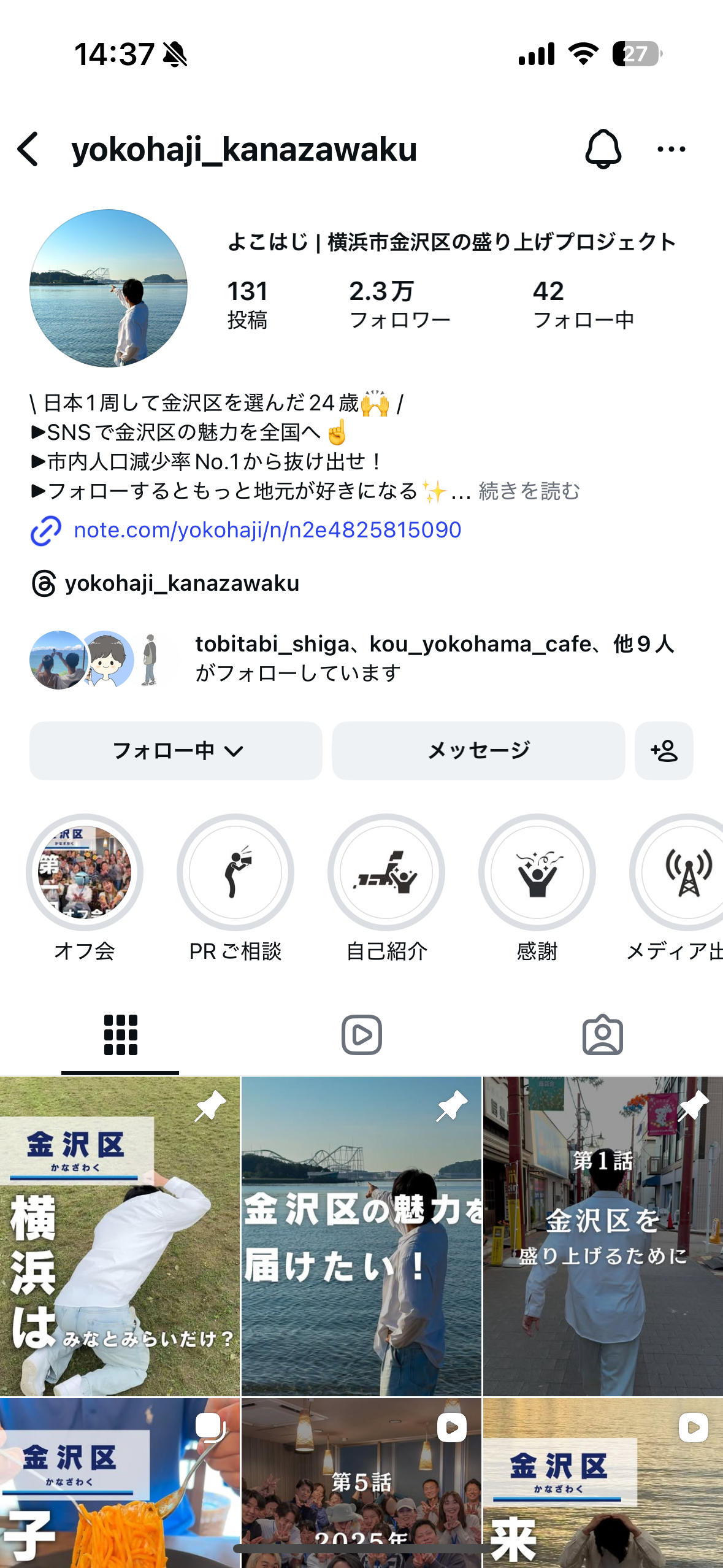This screenshot has width=723, height=1568.
Task: Tap 続きを読む to expand the bio
Action: click(530, 491)
